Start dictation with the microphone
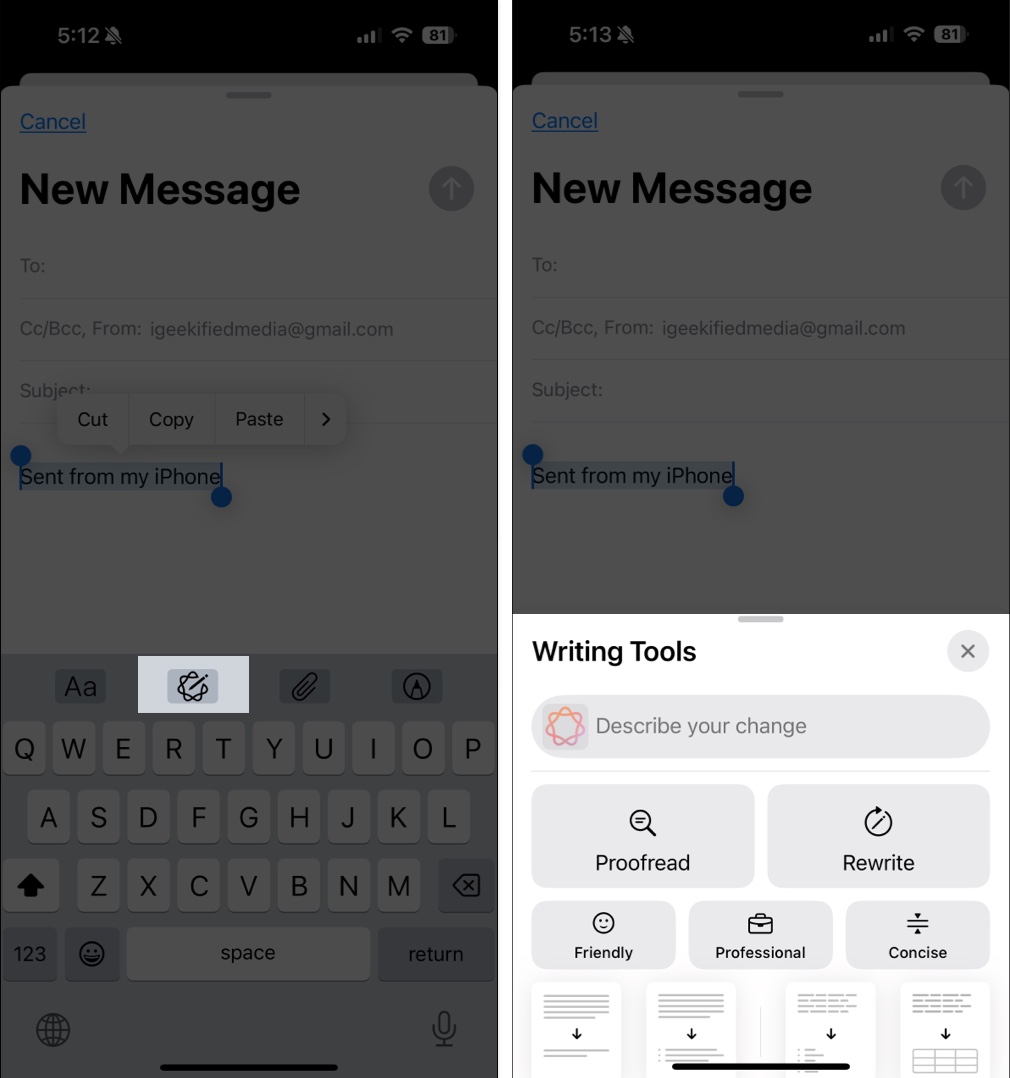 tap(443, 1028)
